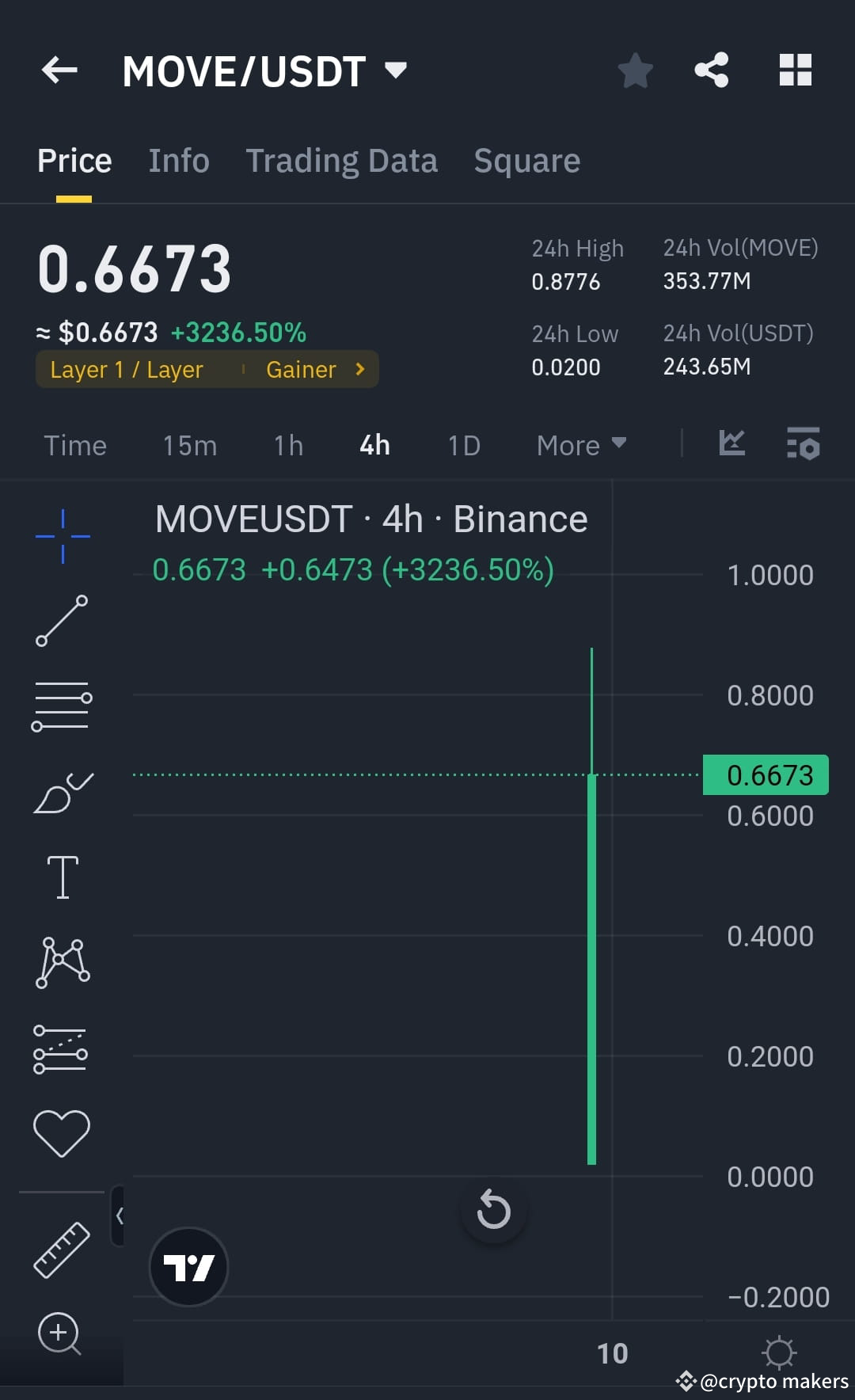Pick the brush drawing tool
Viewport: 855px width, 1400px height.
tap(61, 792)
